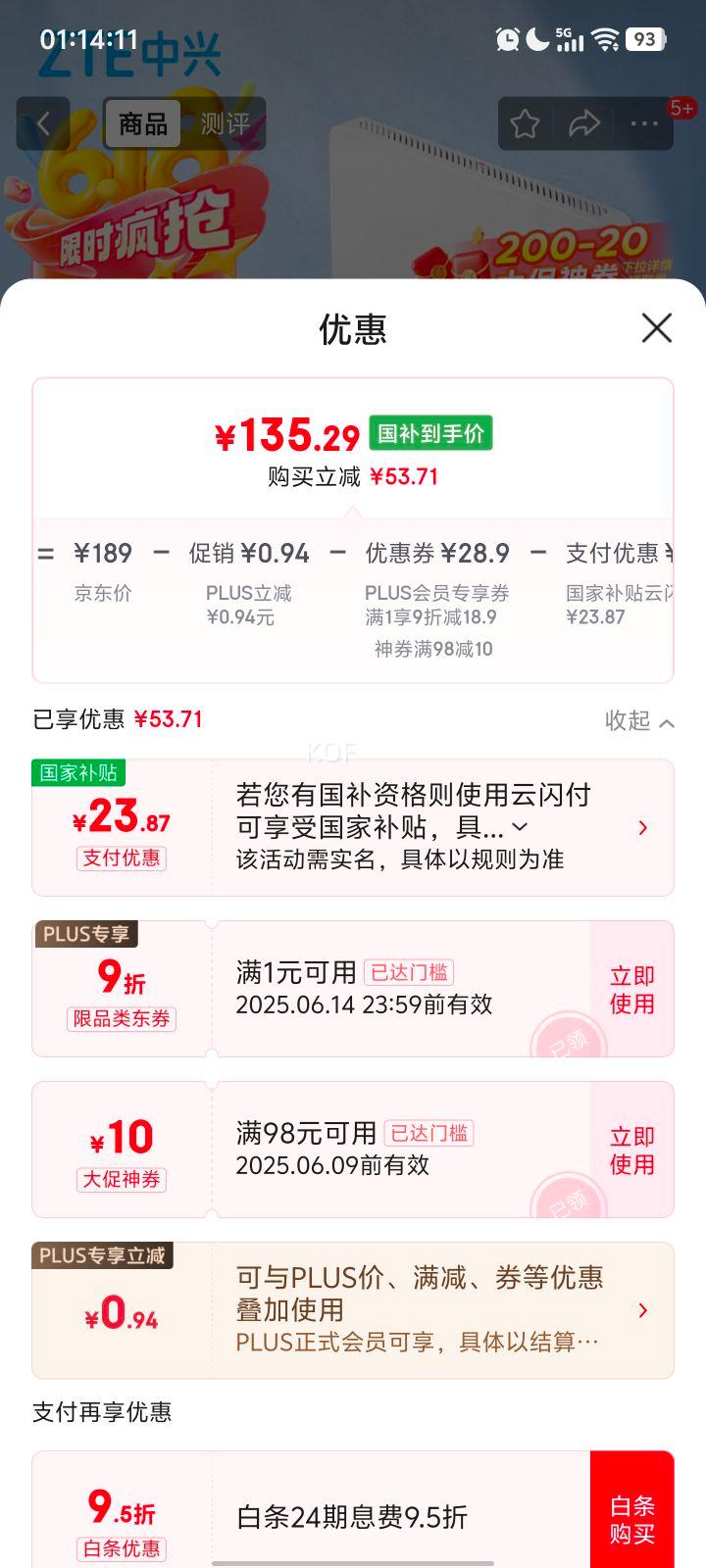Open the three-dot overflow menu
The image size is (706, 1568).
point(644,124)
